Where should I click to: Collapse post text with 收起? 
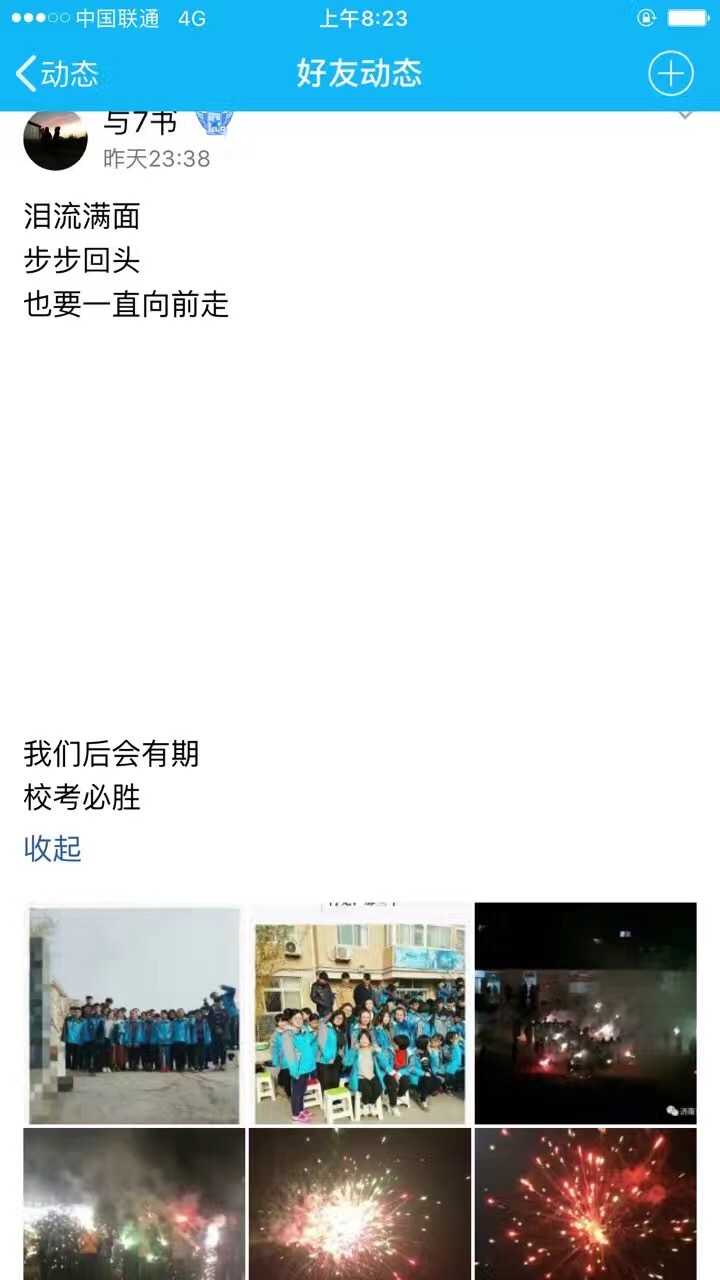pos(52,849)
